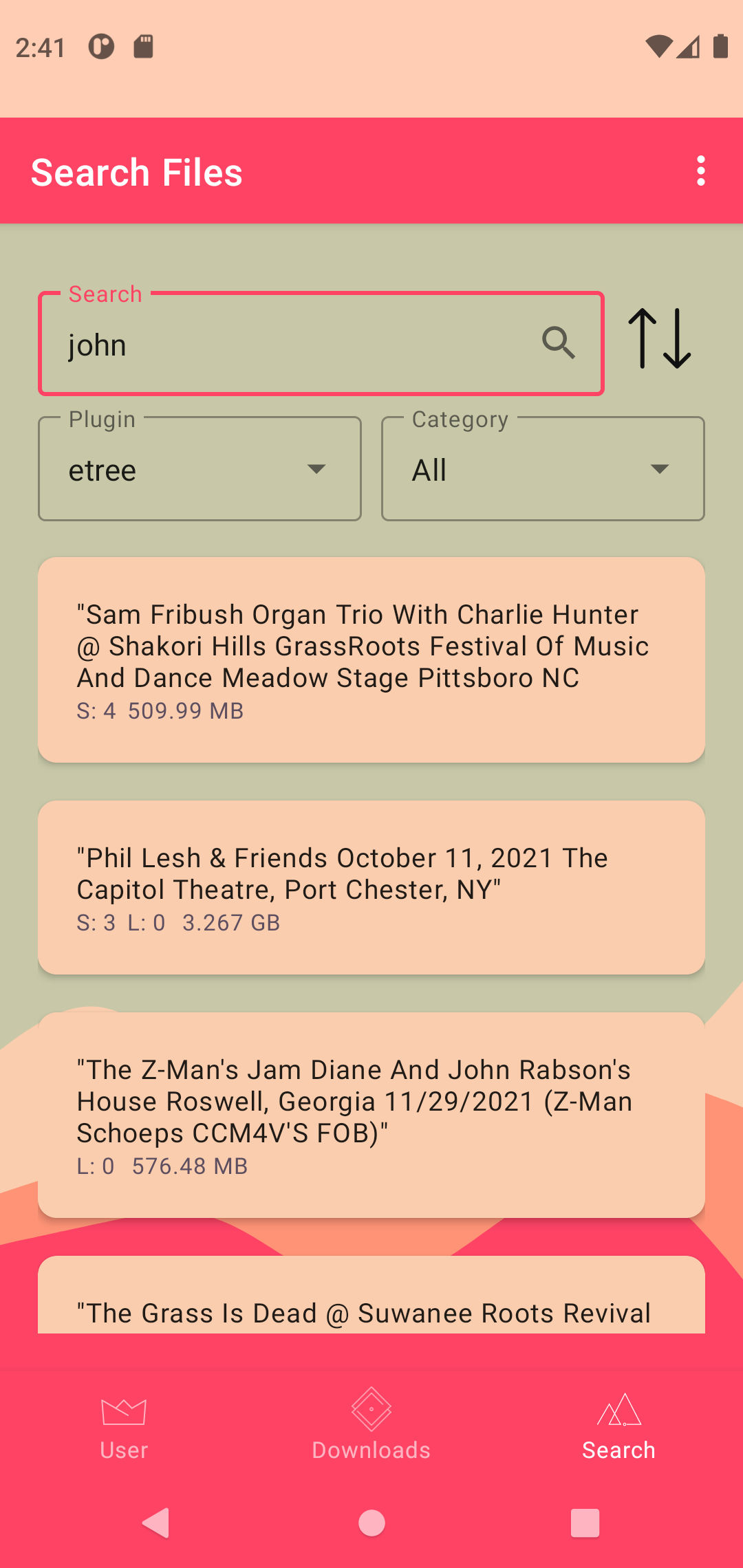
Task: Open the overflow menu in the app bar
Action: coord(700,171)
